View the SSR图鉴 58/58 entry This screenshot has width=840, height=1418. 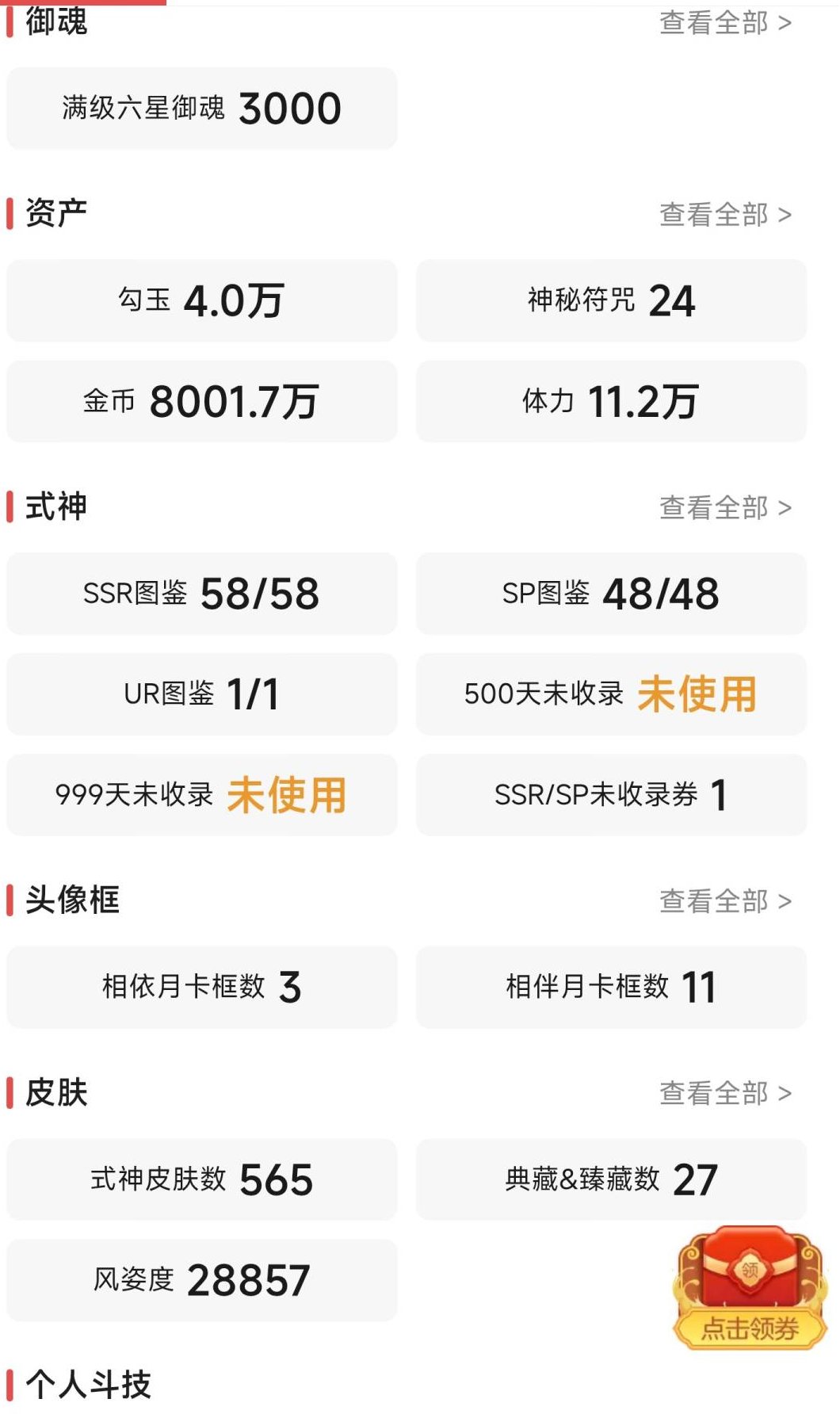200,593
